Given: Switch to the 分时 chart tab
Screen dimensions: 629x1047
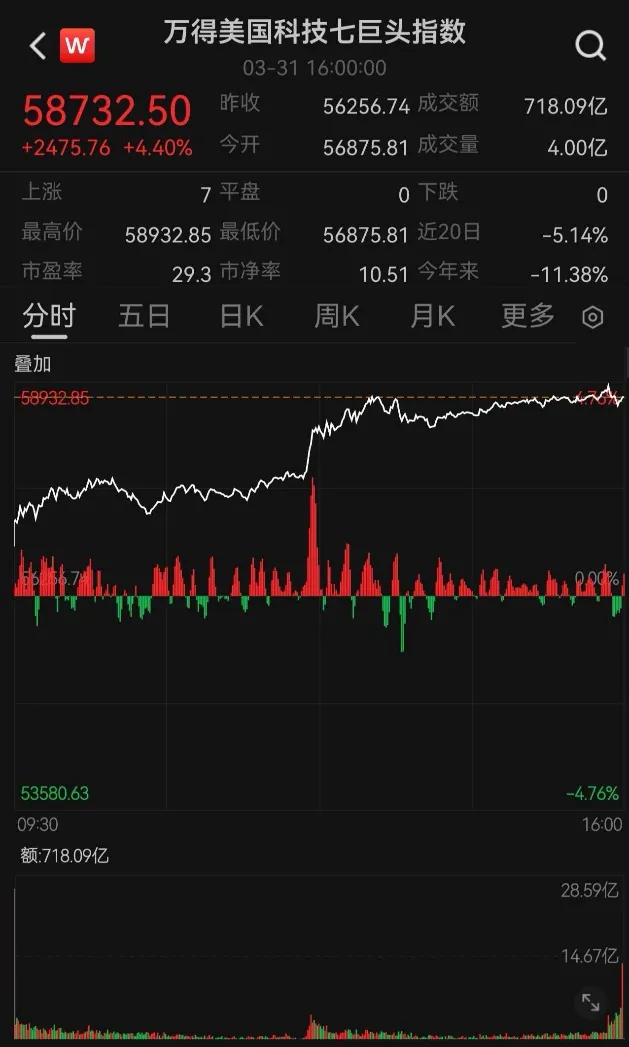Looking at the screenshot, I should click(x=49, y=317).
